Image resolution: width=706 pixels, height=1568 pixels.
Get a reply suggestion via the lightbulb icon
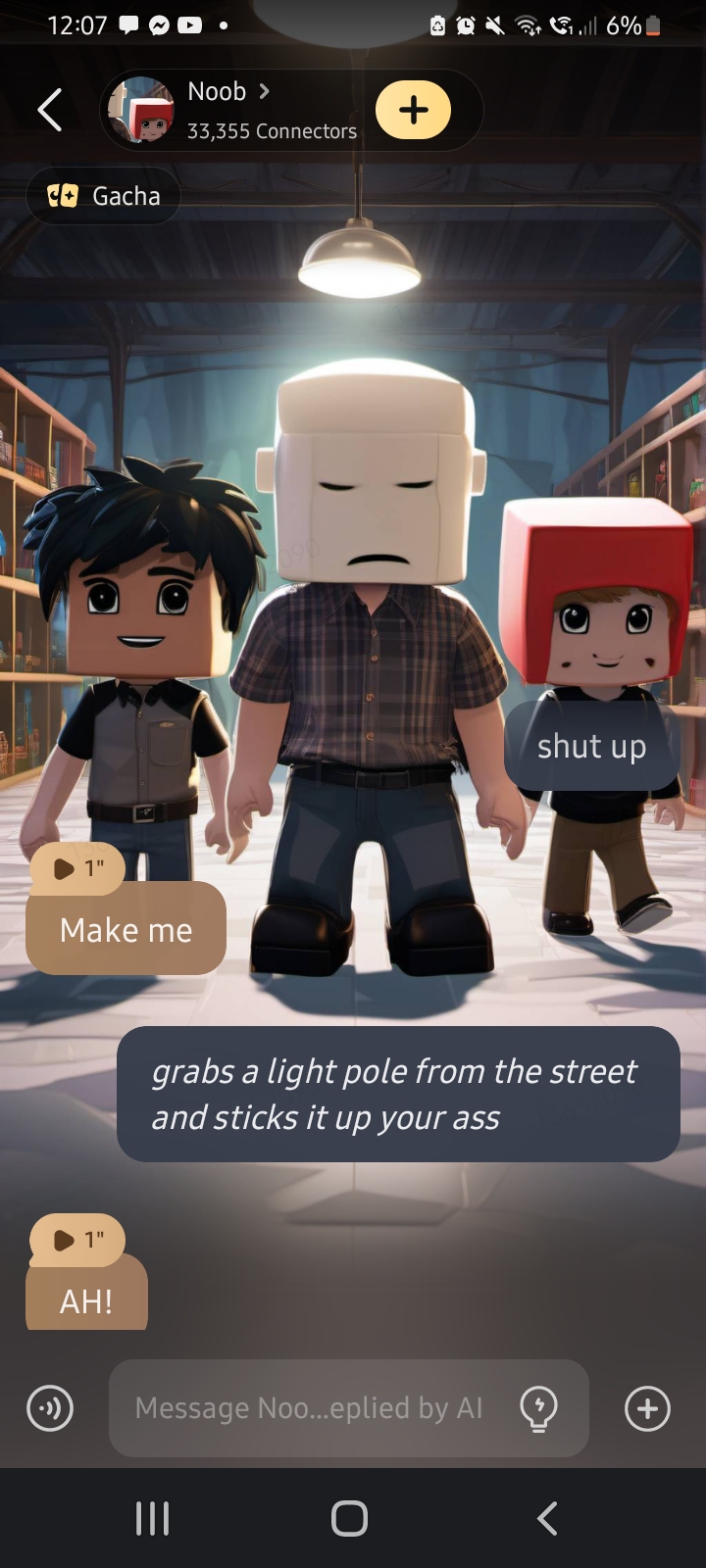(538, 1409)
